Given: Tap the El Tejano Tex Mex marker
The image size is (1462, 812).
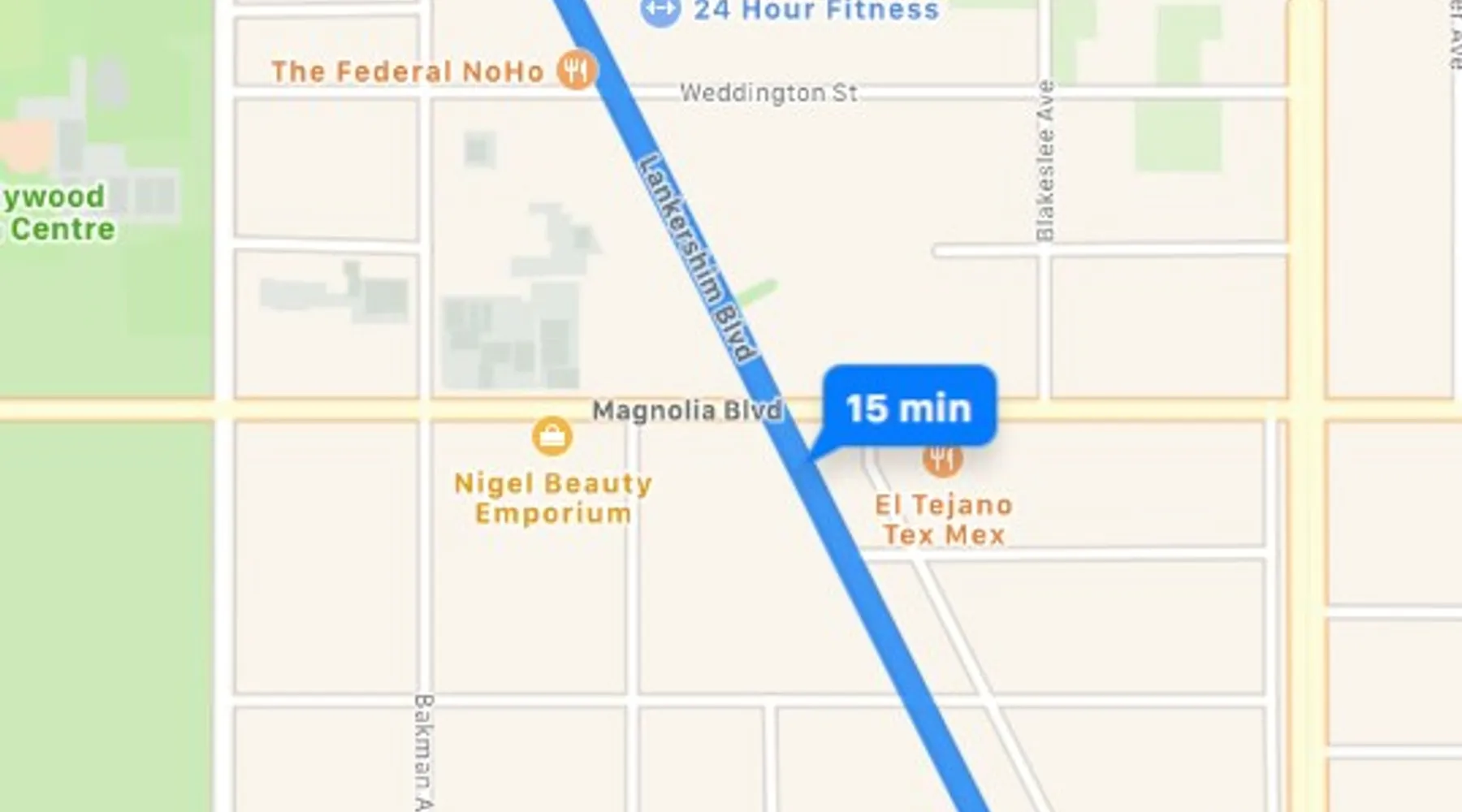Looking at the screenshot, I should pyautogui.click(x=942, y=460).
